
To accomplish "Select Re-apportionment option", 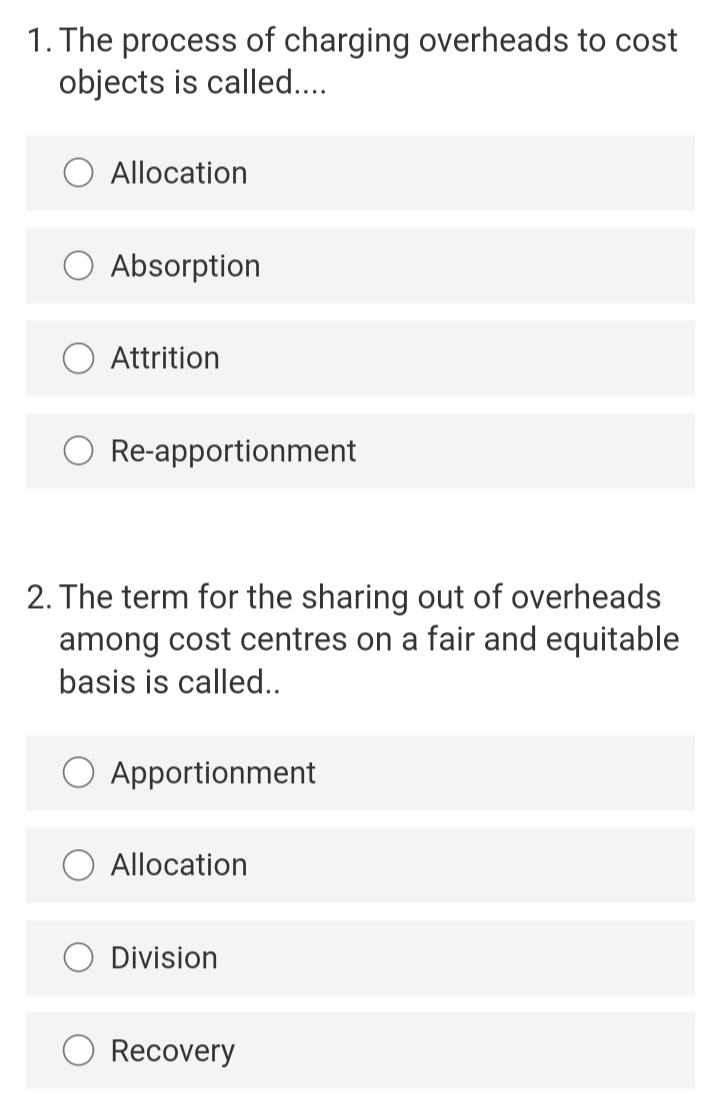I will click(x=80, y=451).
